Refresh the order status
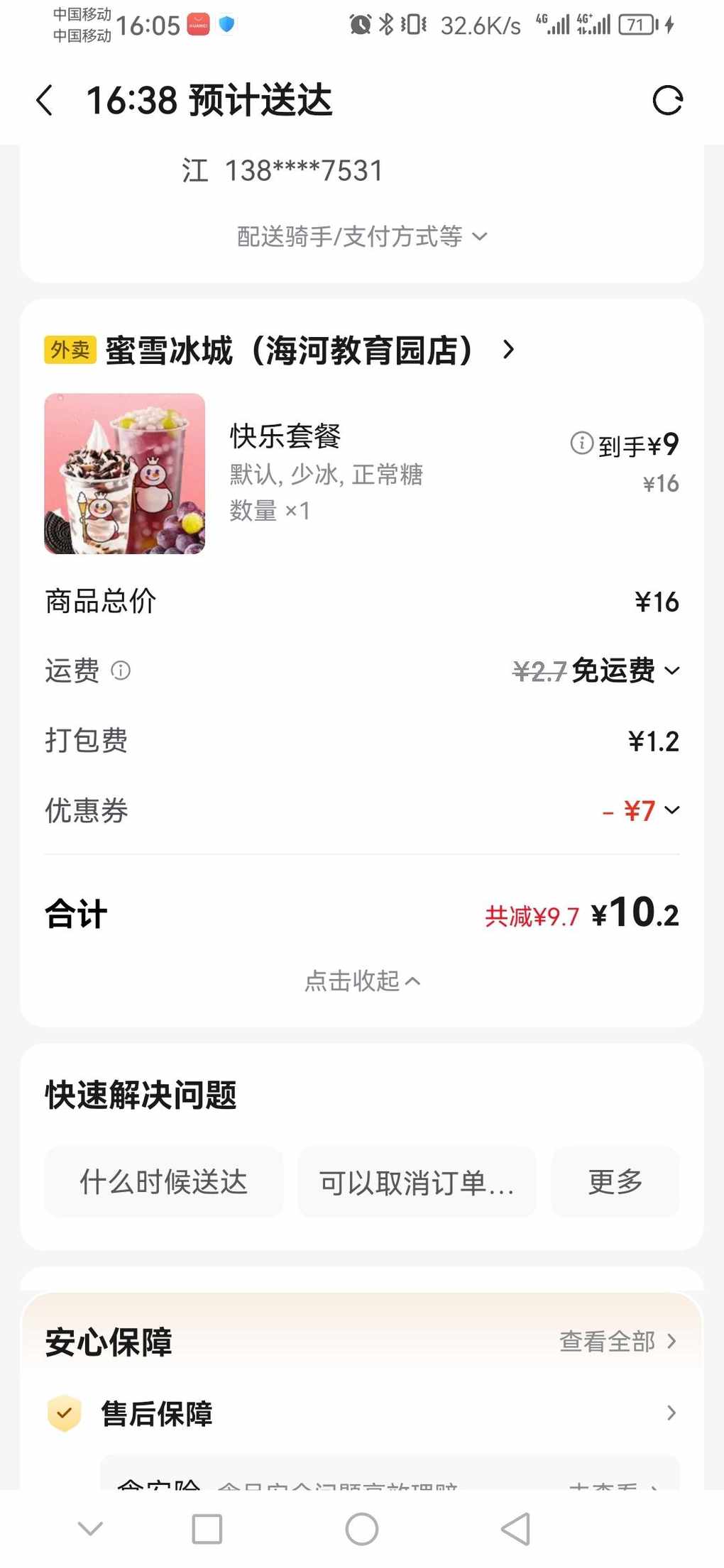The image size is (724, 1568). coord(667,100)
